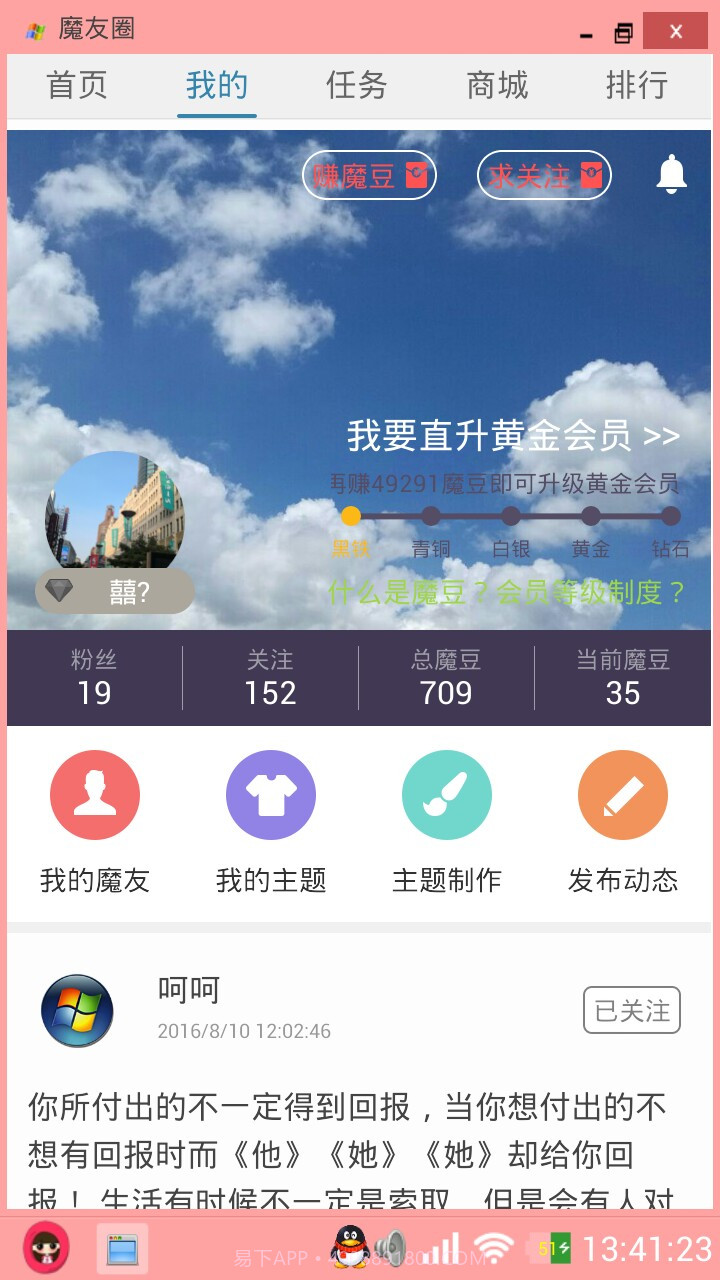The width and height of the screenshot is (720, 1280).
Task: Click the speaker icon in the taskbar
Action: 390,1250
